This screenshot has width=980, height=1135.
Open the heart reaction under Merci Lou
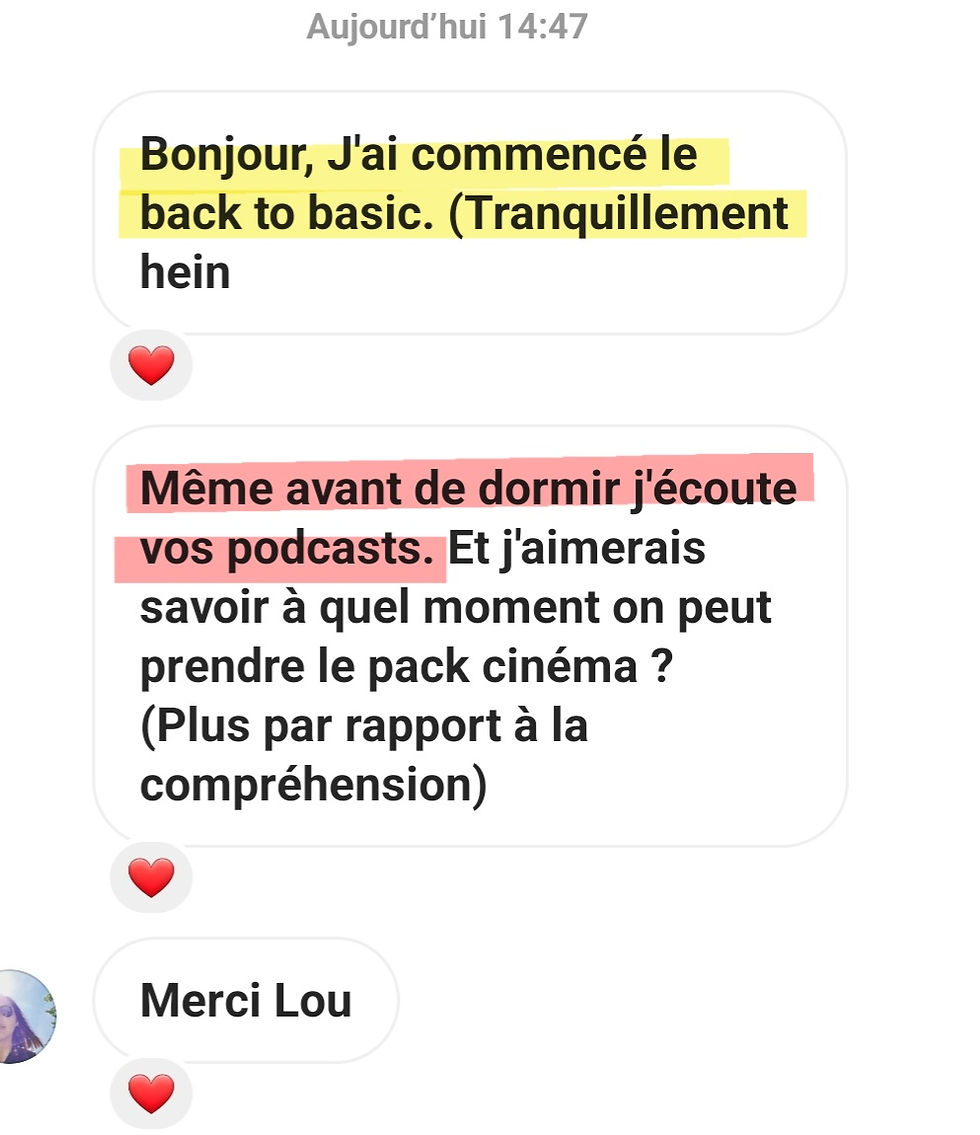click(x=151, y=1094)
